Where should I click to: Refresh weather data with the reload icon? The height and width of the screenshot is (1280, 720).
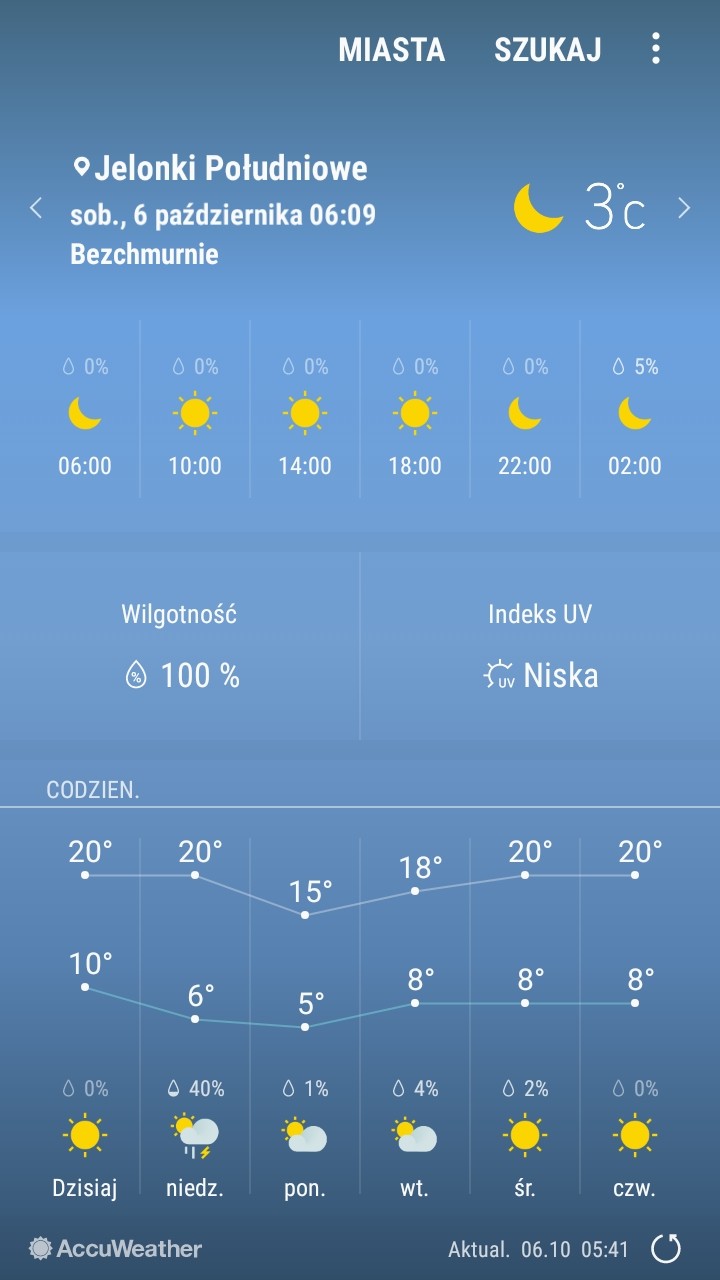click(x=666, y=1248)
